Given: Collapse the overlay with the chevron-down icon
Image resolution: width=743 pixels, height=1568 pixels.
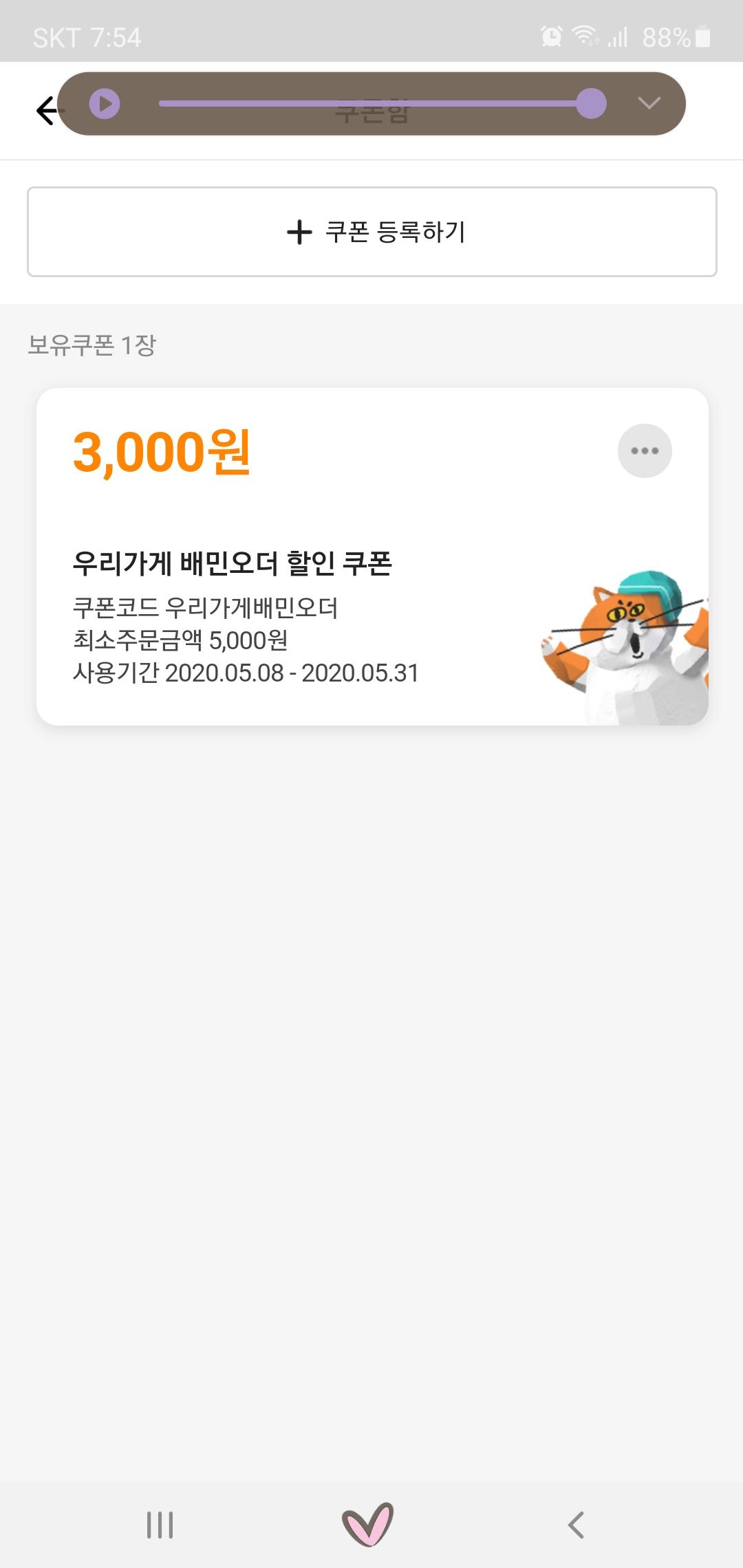Looking at the screenshot, I should [x=649, y=103].
